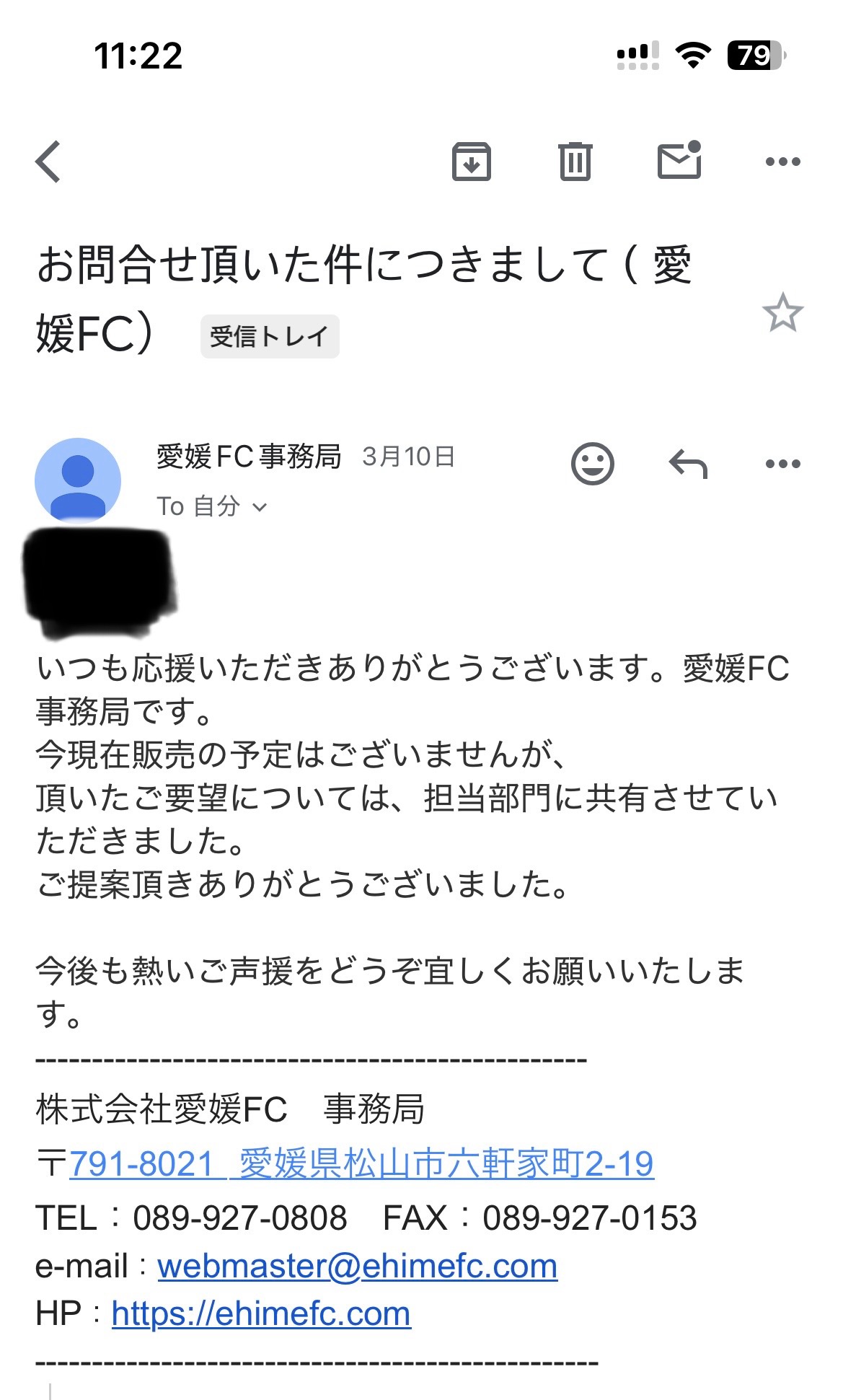Image resolution: width=843 pixels, height=1400 pixels.
Task: Tap the 受信トレイ label chip
Action: click(270, 336)
